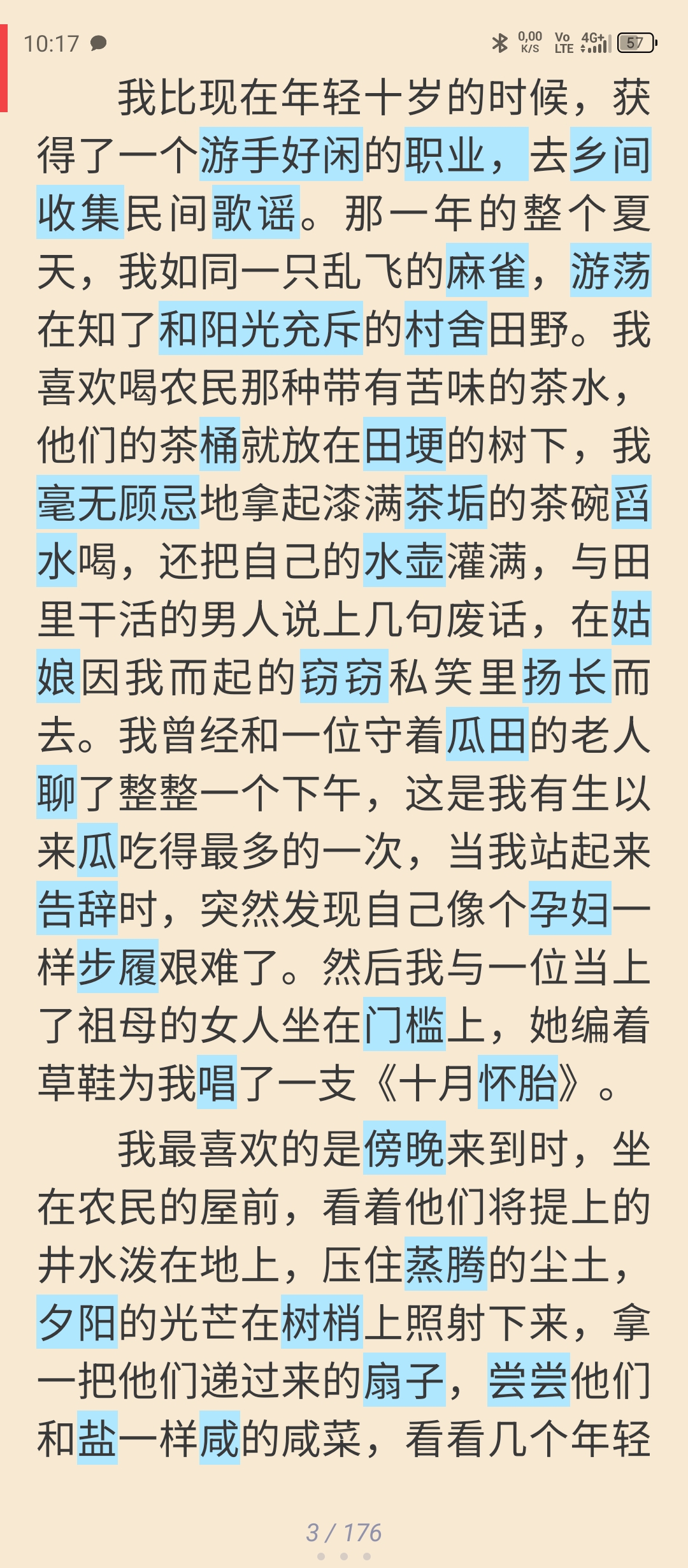Open the three-dot menu below page number
Viewport: 688px width, 1568px height.
coord(344,1556)
